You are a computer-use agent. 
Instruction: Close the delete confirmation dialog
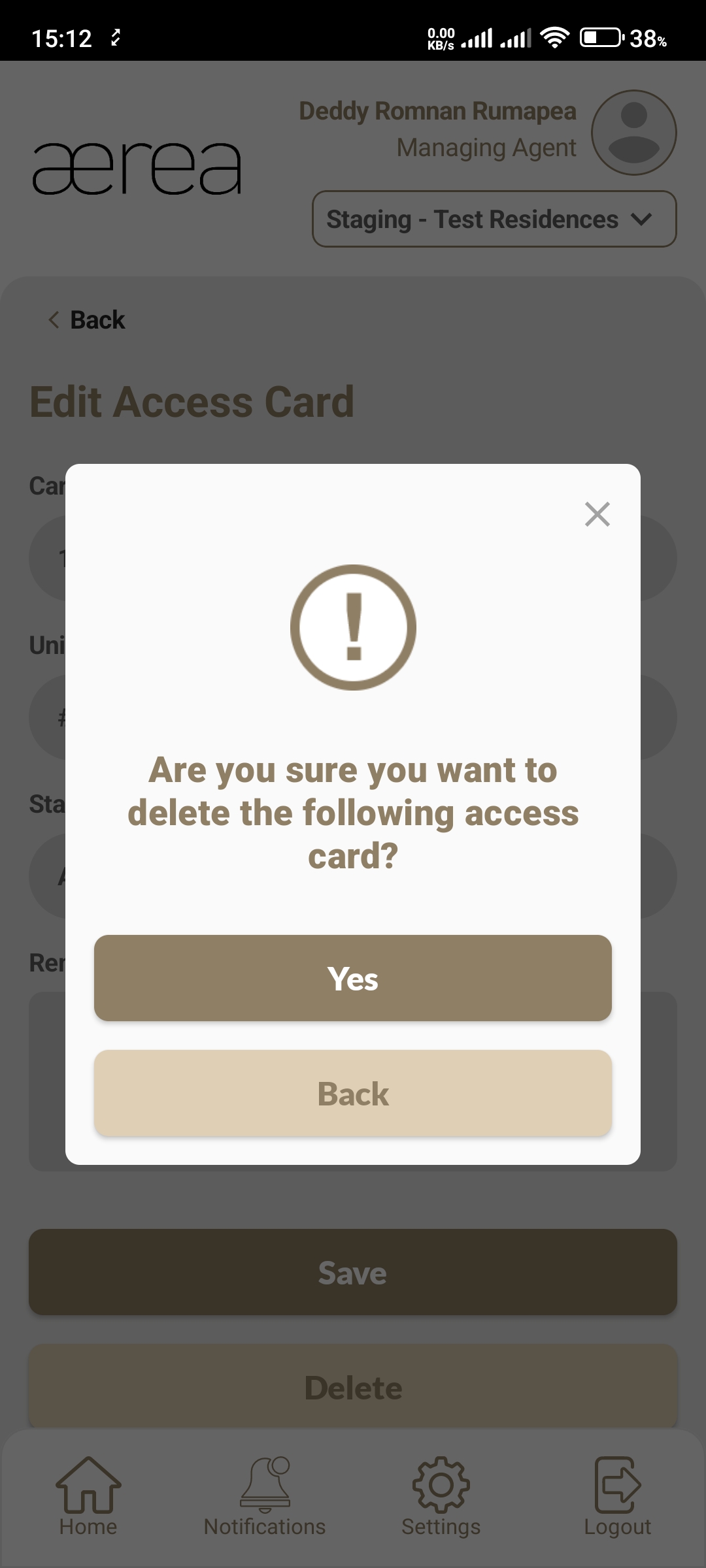pyautogui.click(x=597, y=514)
